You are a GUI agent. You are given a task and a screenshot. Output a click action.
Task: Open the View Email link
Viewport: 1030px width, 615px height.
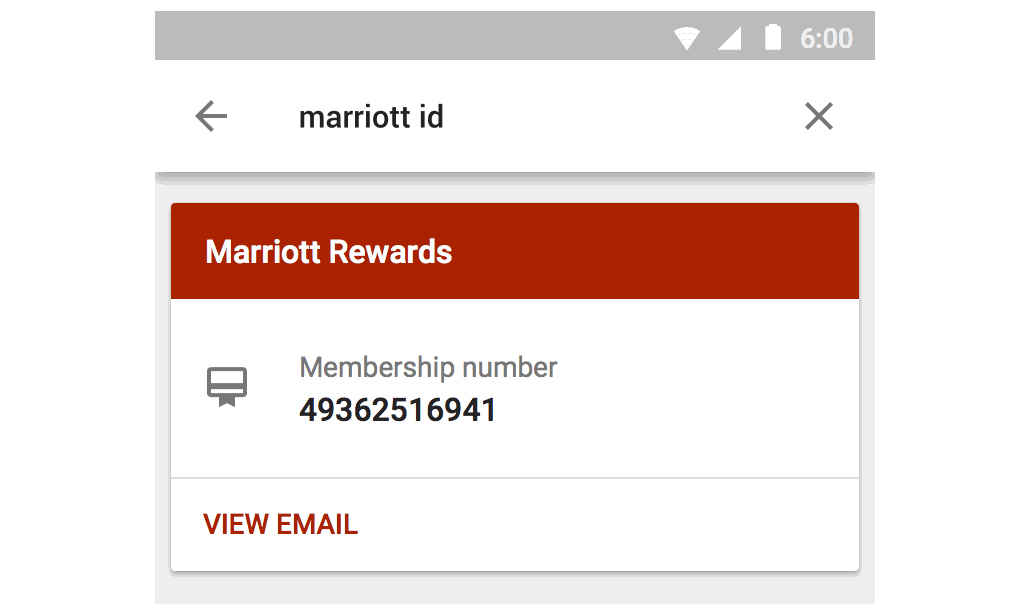(x=280, y=524)
